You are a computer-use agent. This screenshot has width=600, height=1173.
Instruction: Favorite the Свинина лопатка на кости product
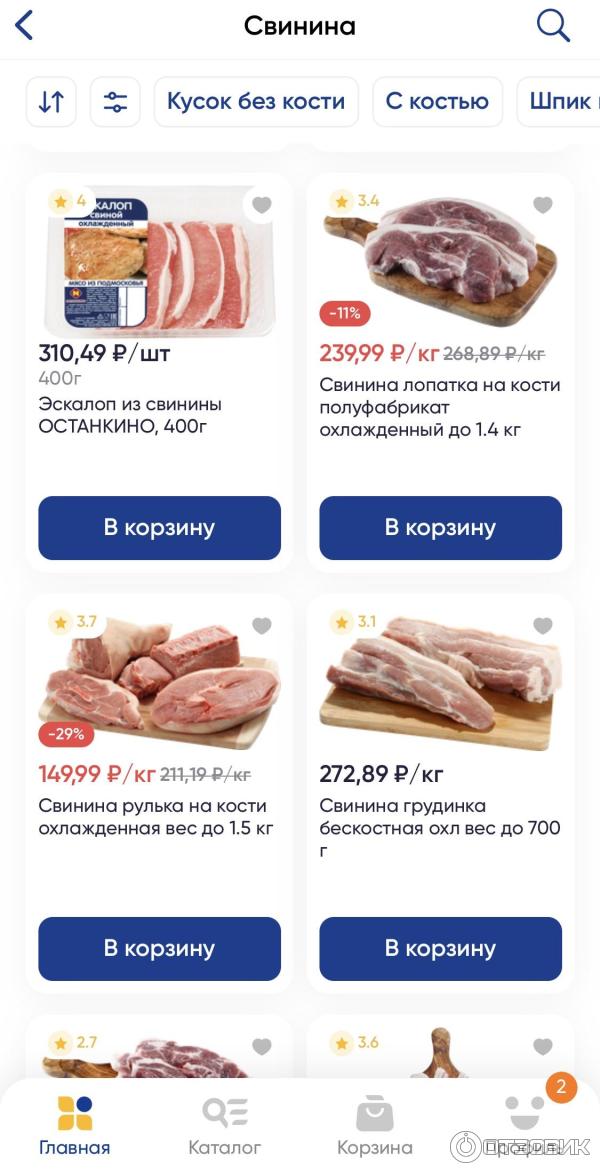542,205
